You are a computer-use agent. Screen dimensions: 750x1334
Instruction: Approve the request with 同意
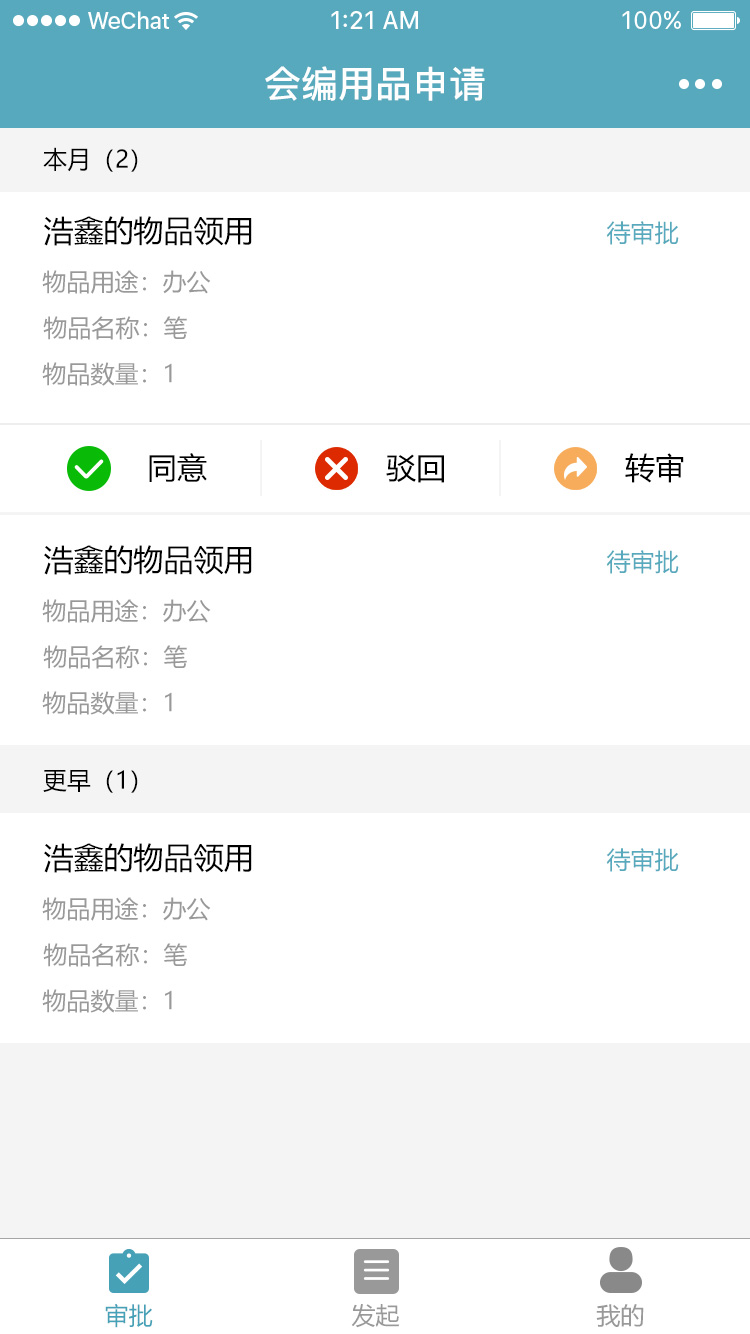(137, 468)
